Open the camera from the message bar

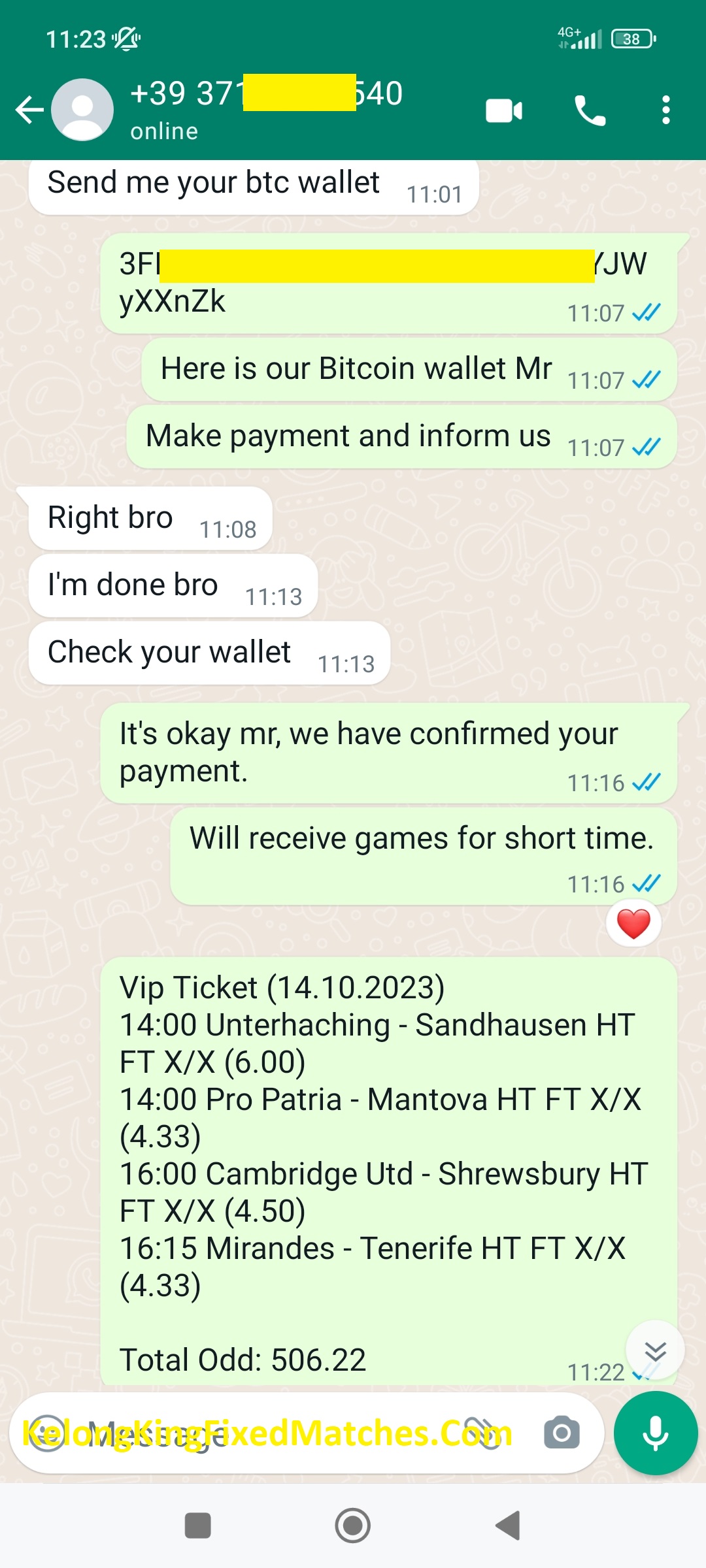[x=562, y=1433]
